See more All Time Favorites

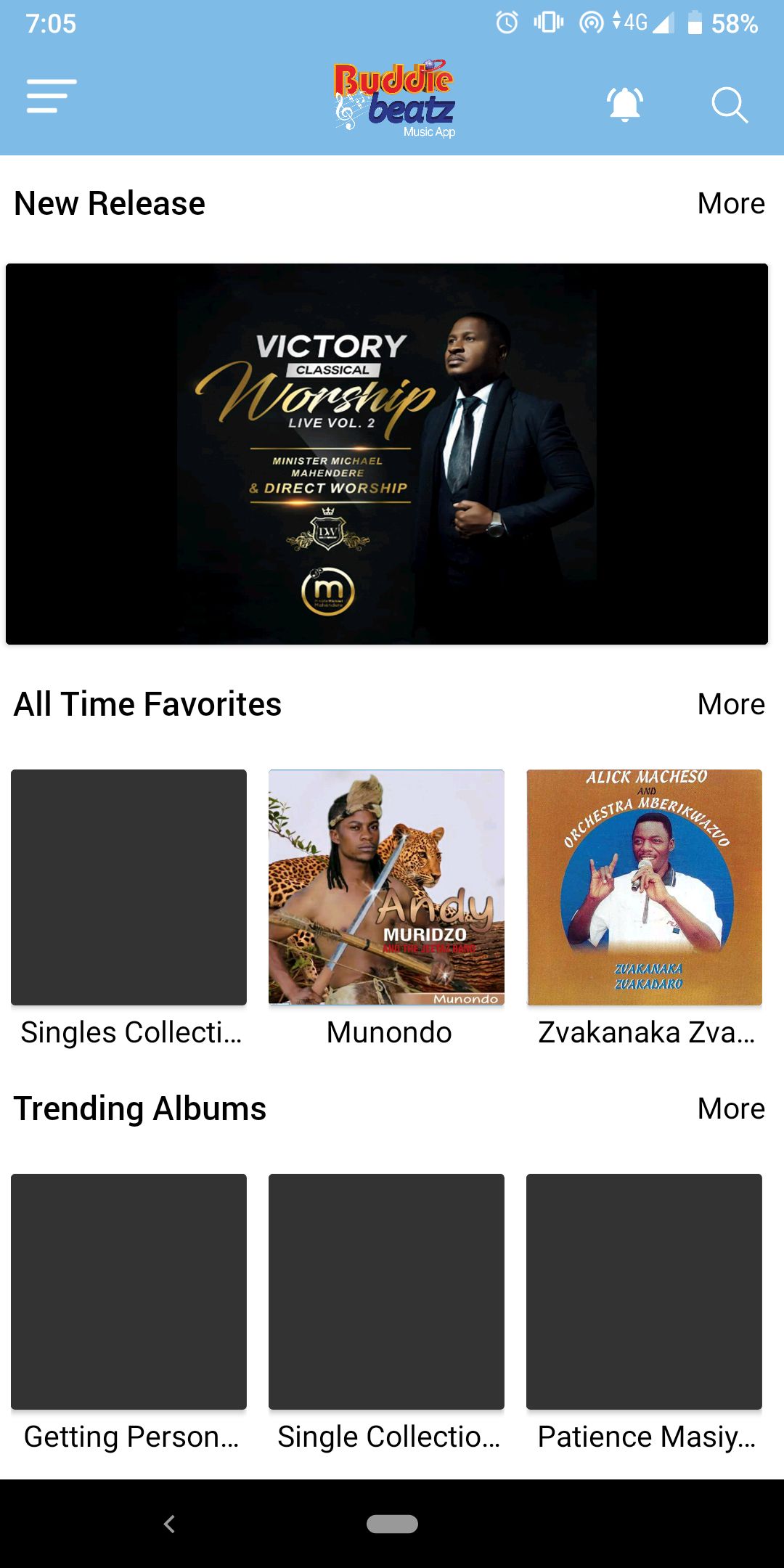[x=730, y=704]
